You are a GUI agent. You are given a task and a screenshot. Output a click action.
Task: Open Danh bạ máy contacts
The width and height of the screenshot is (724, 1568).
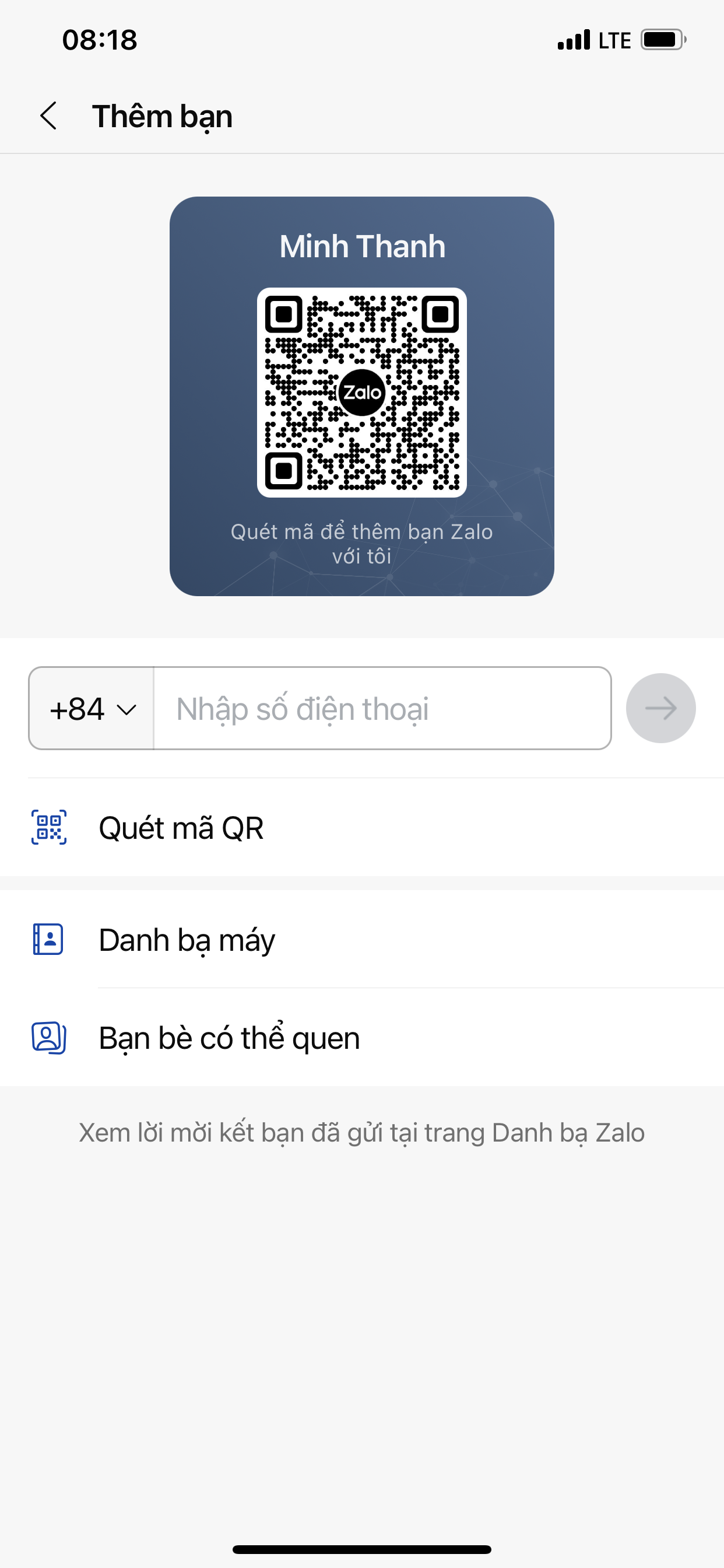(362, 939)
